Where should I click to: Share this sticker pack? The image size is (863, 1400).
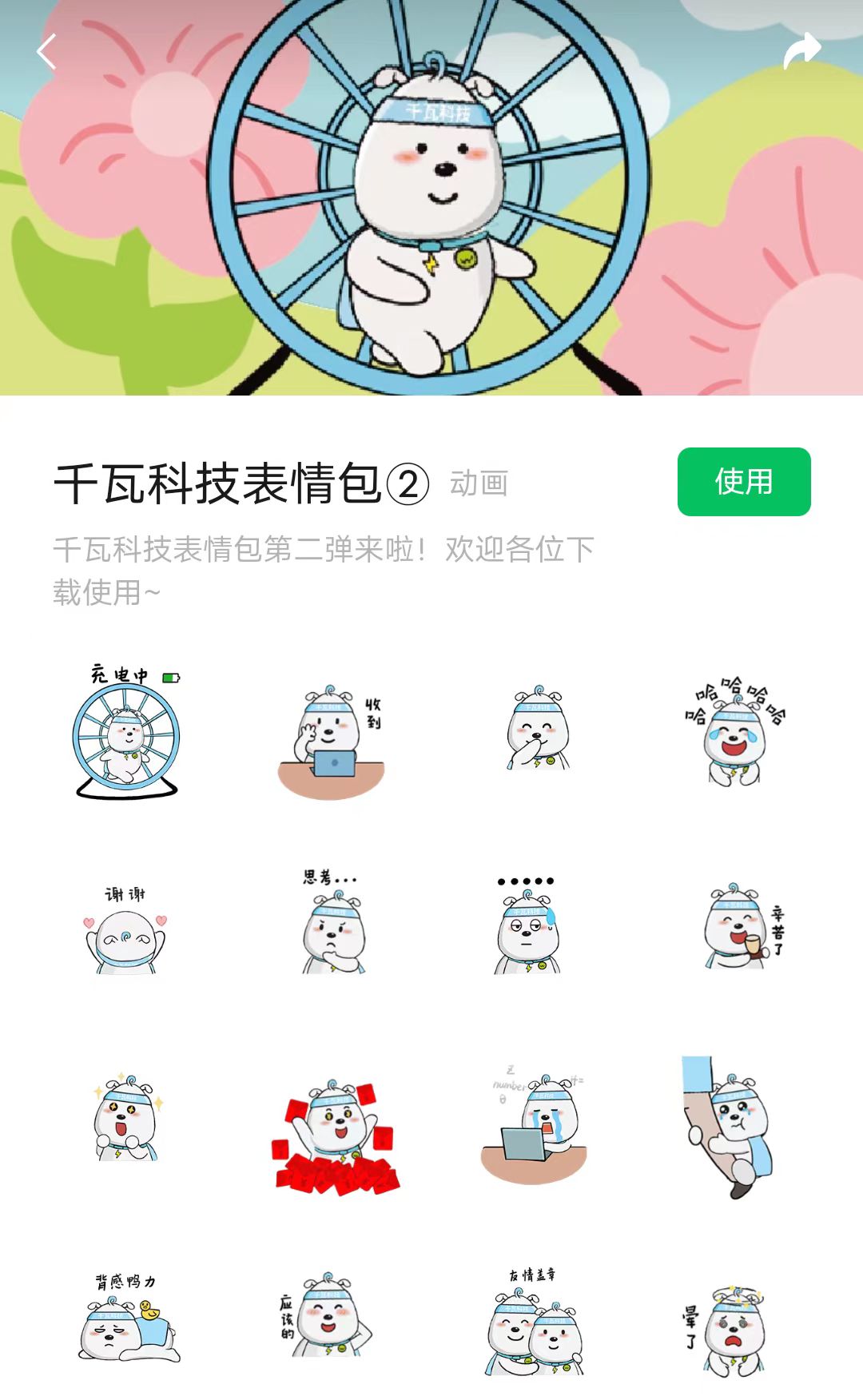801,51
